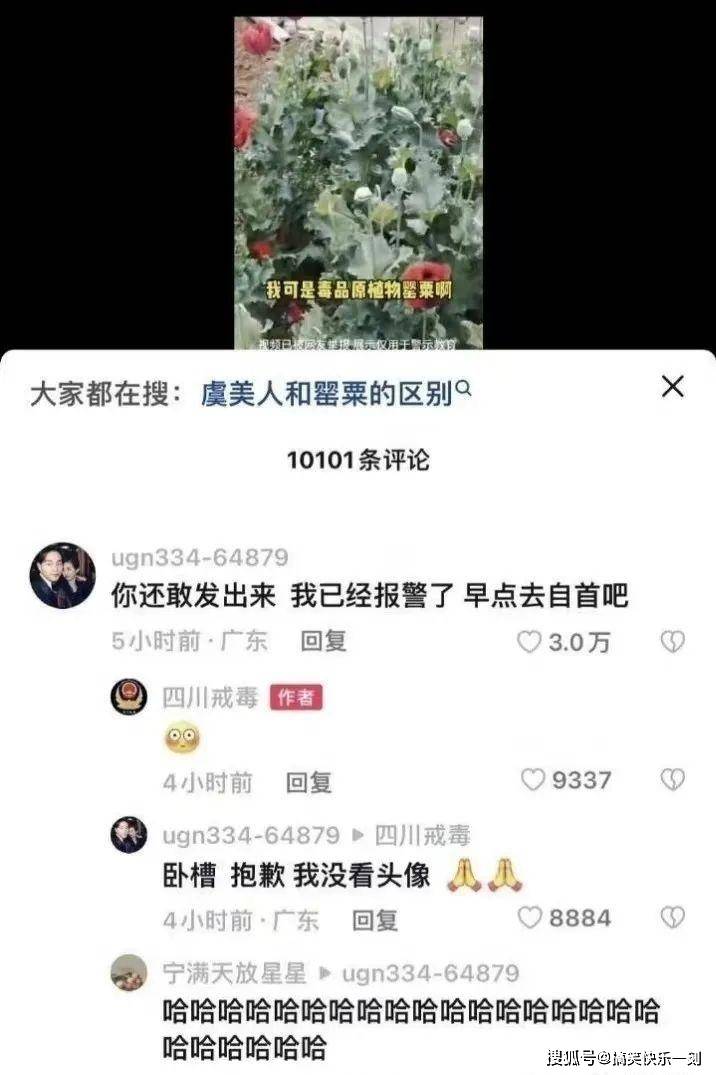
Task: Dislike the reply 卧槽 抱歉 我没看头像
Action: 673,918
